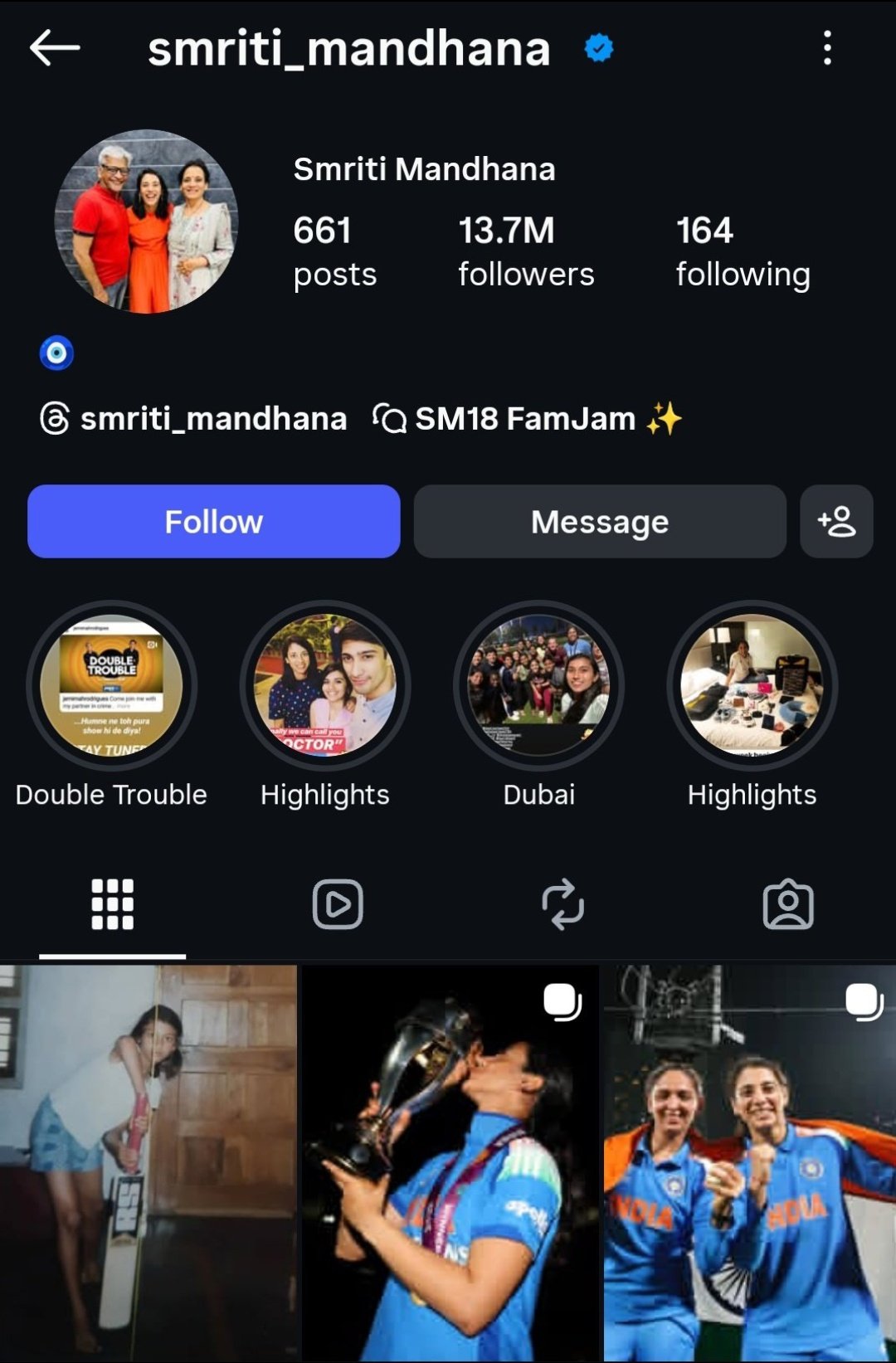Open the SM18 FamJam broadcast channel
The height and width of the screenshot is (1363, 896).
coord(527,419)
